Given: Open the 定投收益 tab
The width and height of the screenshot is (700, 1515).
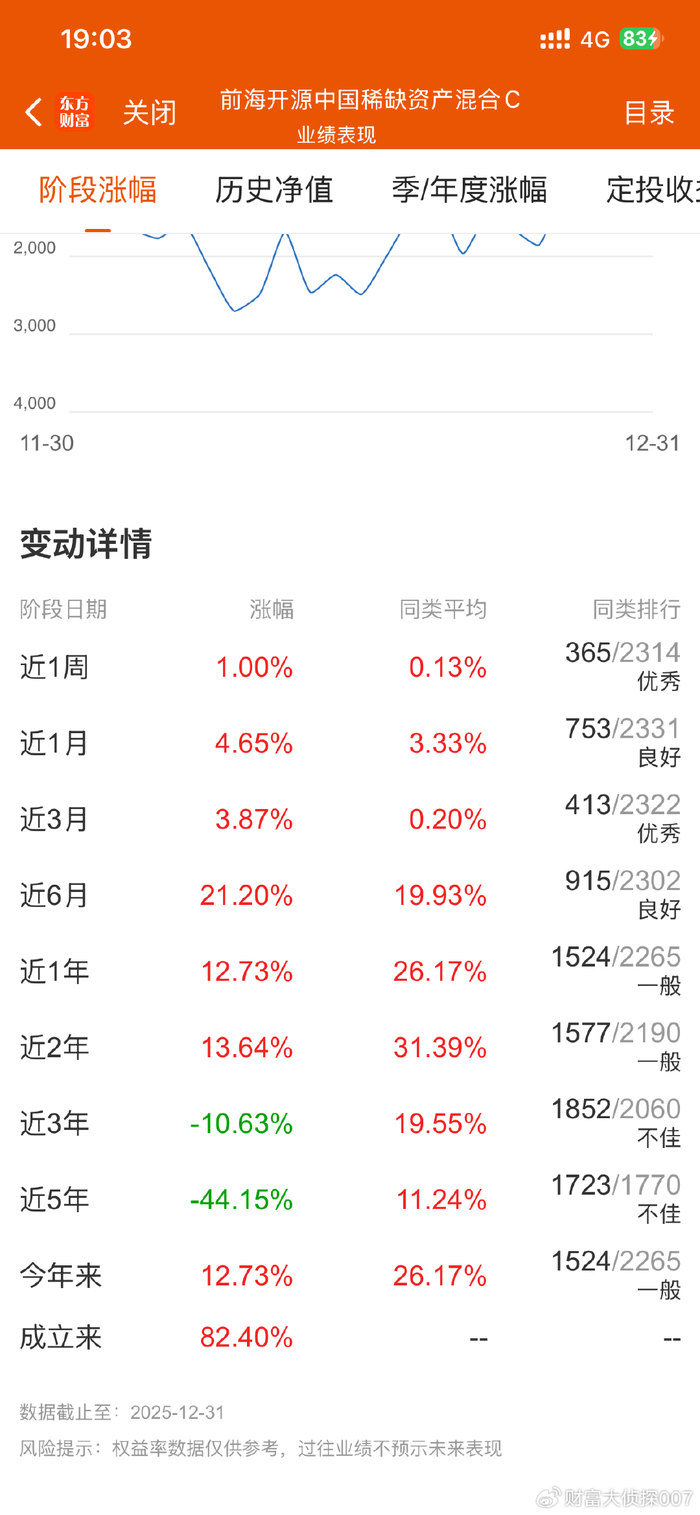Looking at the screenshot, I should coord(652,189).
